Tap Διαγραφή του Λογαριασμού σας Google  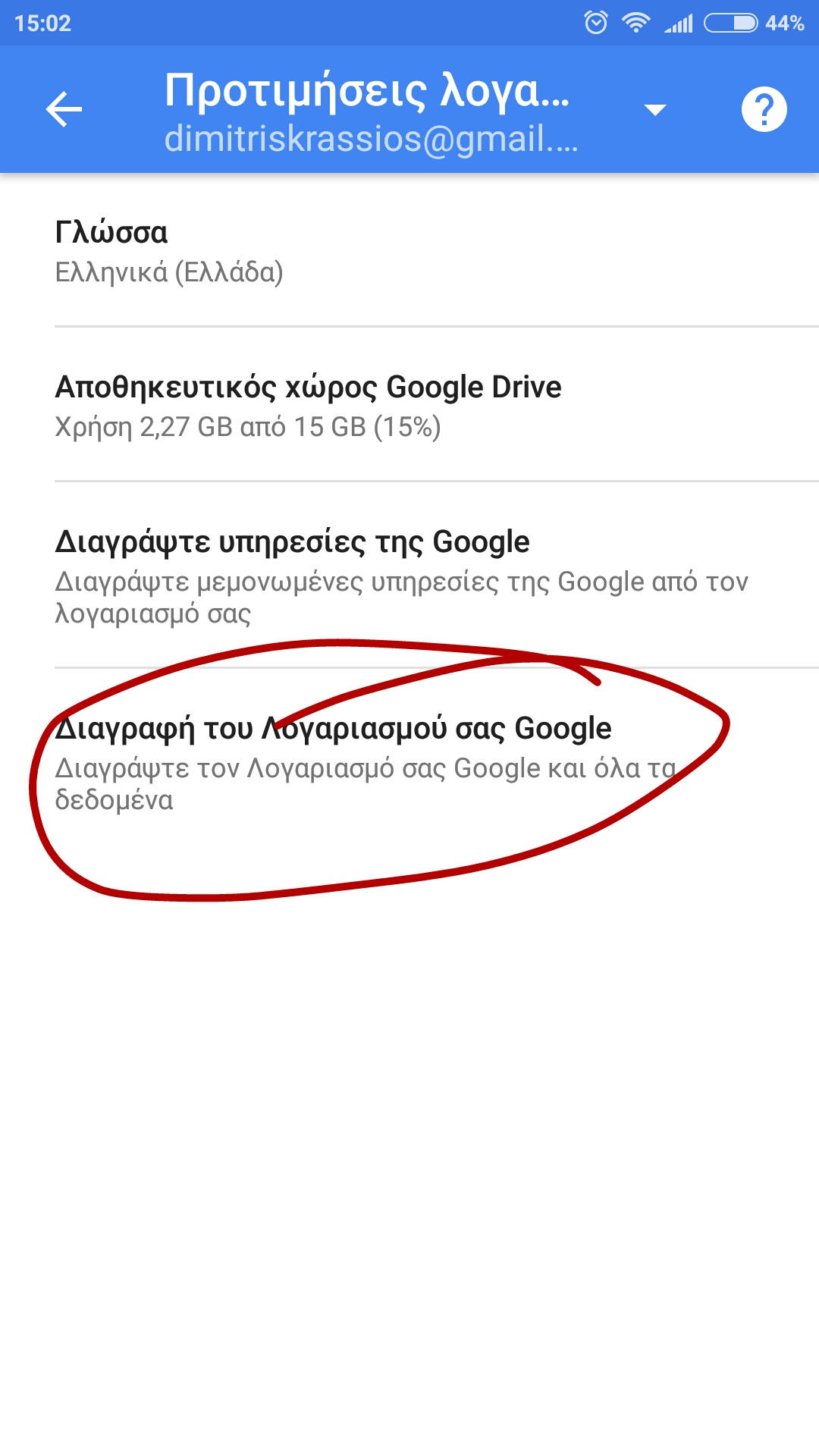409,761
